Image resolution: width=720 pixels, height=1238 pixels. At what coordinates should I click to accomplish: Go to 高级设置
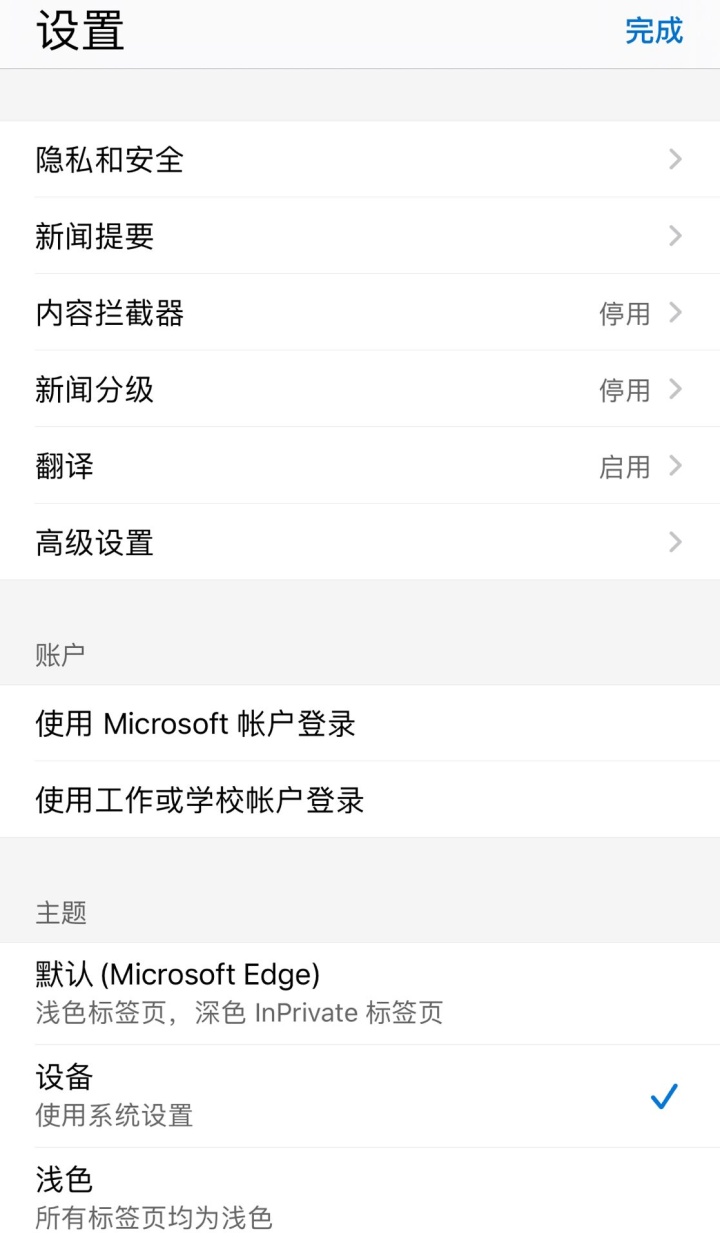pyautogui.click(x=360, y=543)
